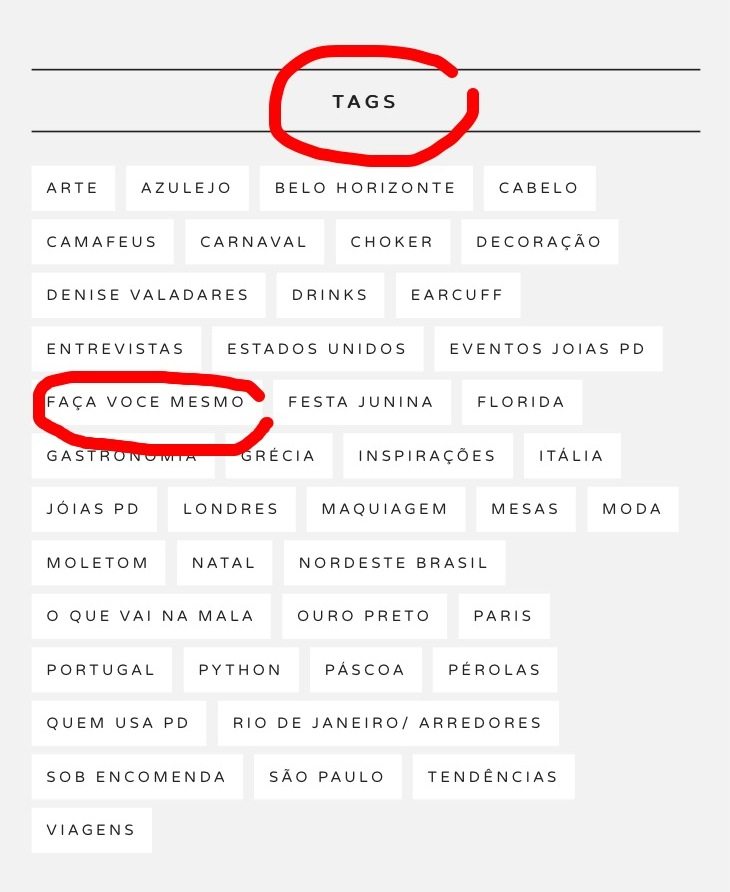Tap the Pérolas tag
Screen dimensions: 730x892
(495, 670)
